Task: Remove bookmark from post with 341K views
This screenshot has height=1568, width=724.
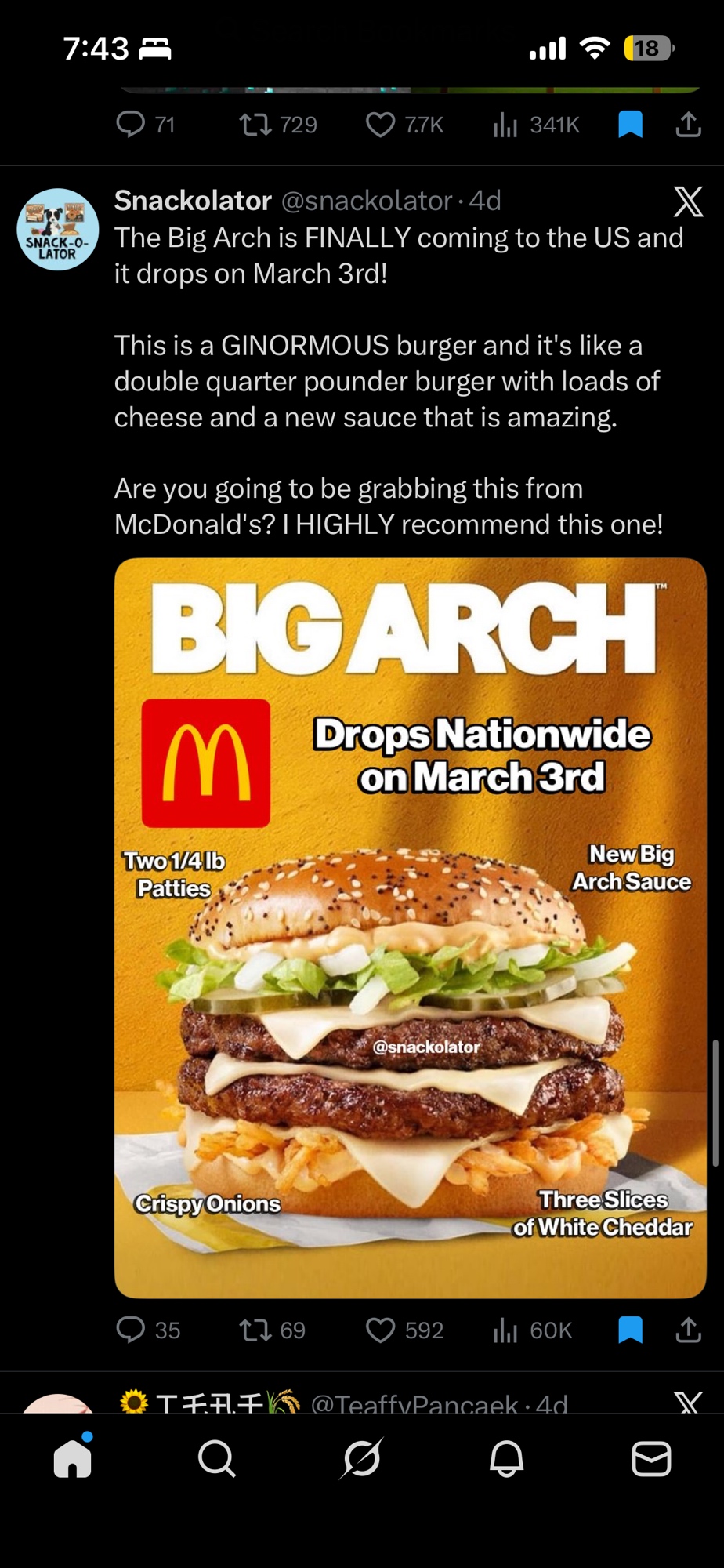Action: coord(630,125)
